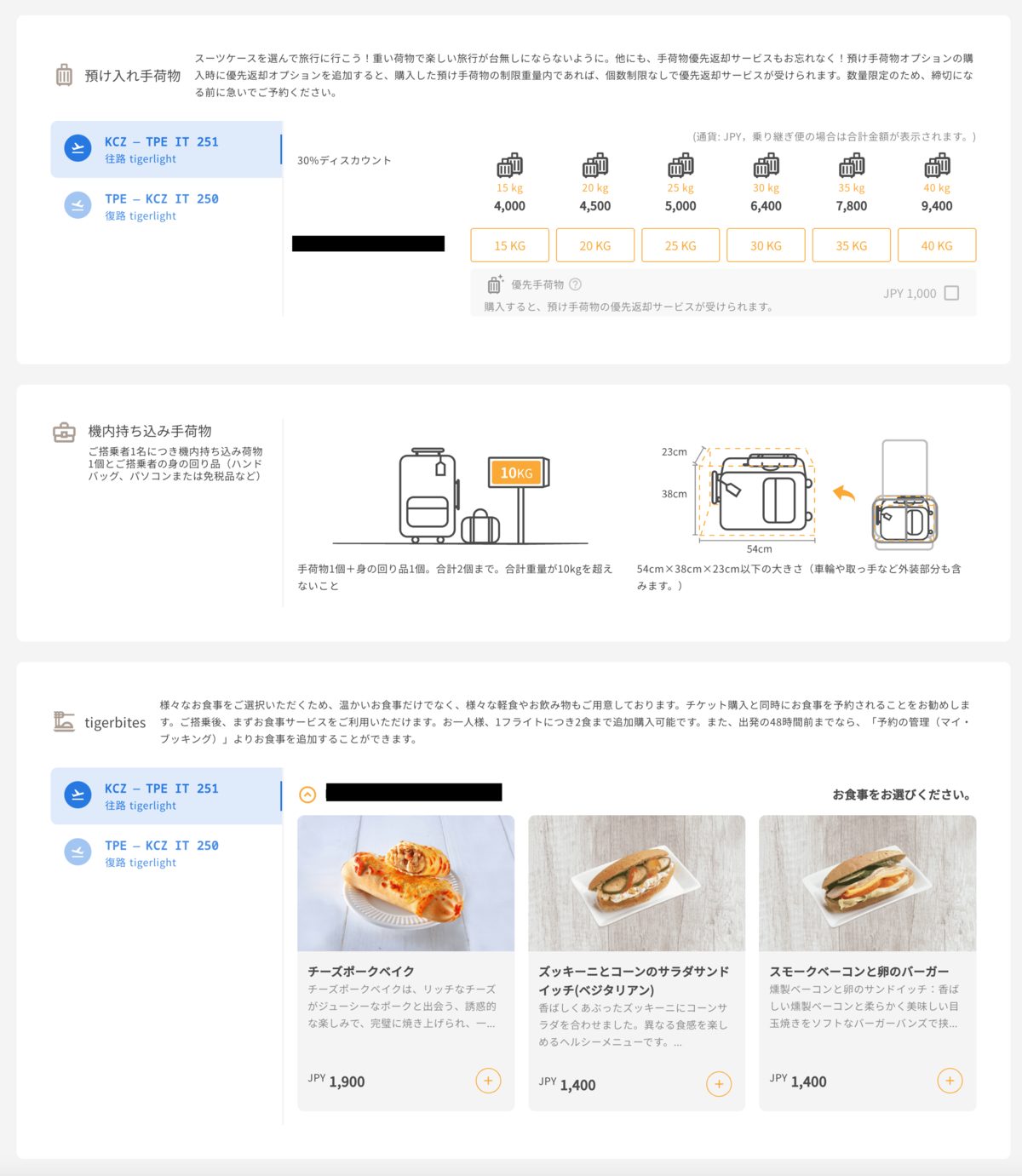
Task: Add スモークベーコンと卵のバーガー meal
Action: pyautogui.click(x=950, y=1081)
